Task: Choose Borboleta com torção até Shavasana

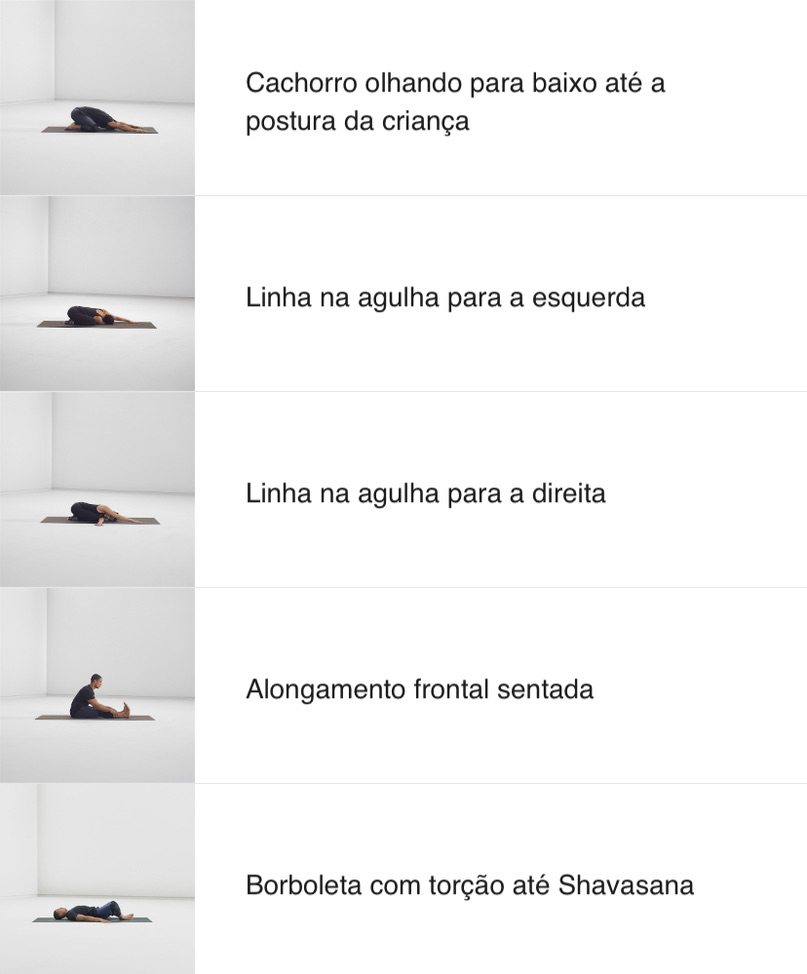Action: click(469, 885)
